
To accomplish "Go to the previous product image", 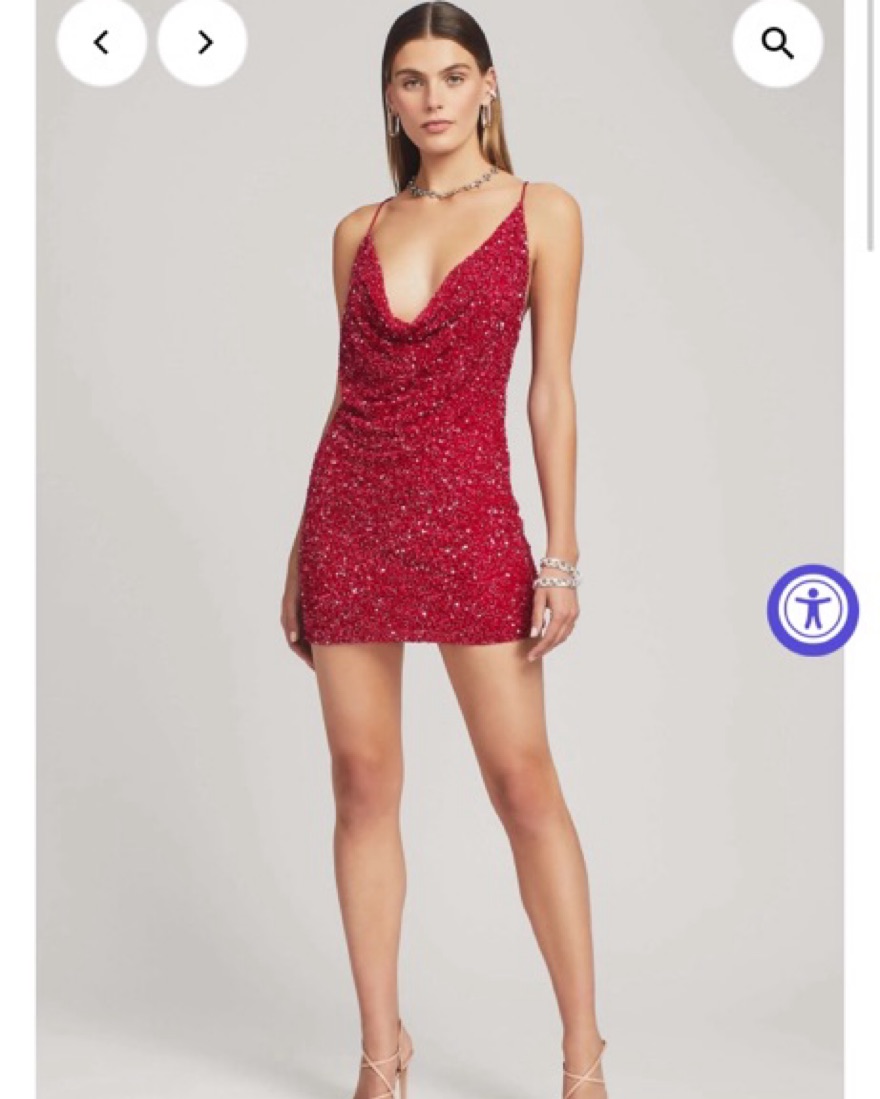I will tap(101, 42).
